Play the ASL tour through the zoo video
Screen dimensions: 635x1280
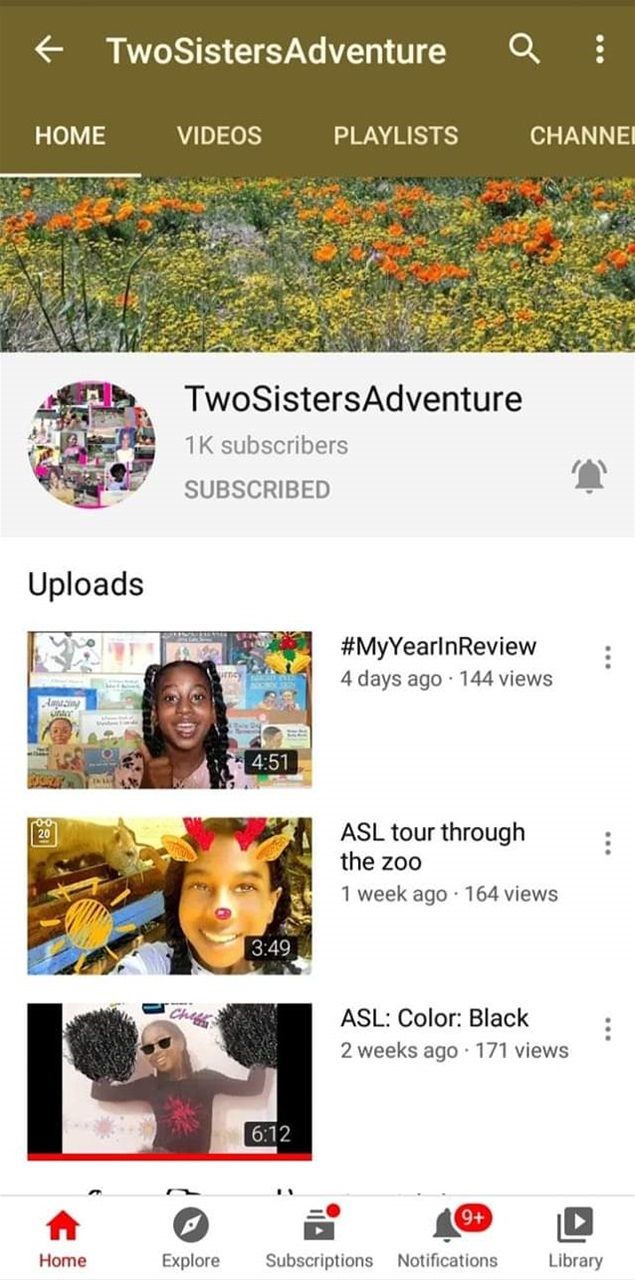pyautogui.click(x=169, y=896)
